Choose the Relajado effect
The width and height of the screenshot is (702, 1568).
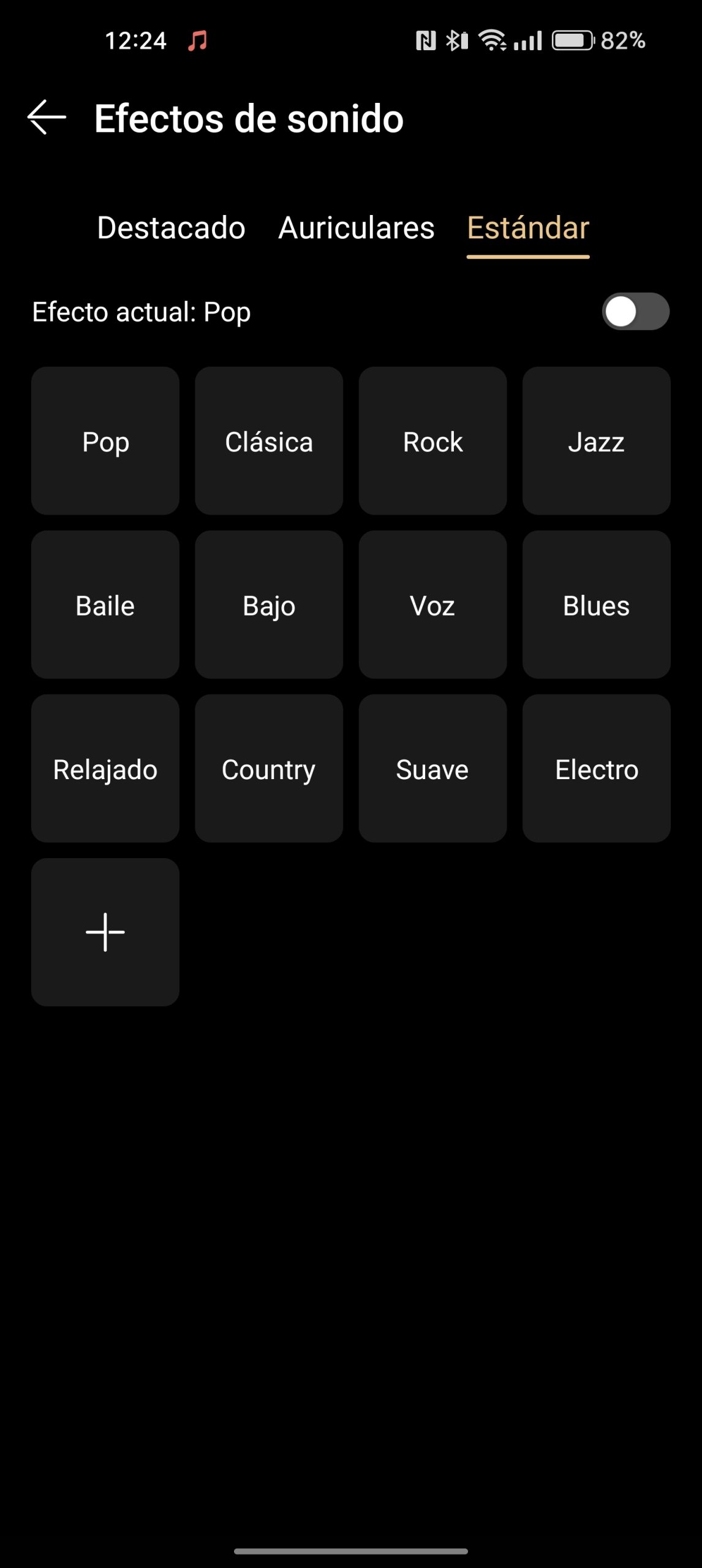click(105, 769)
